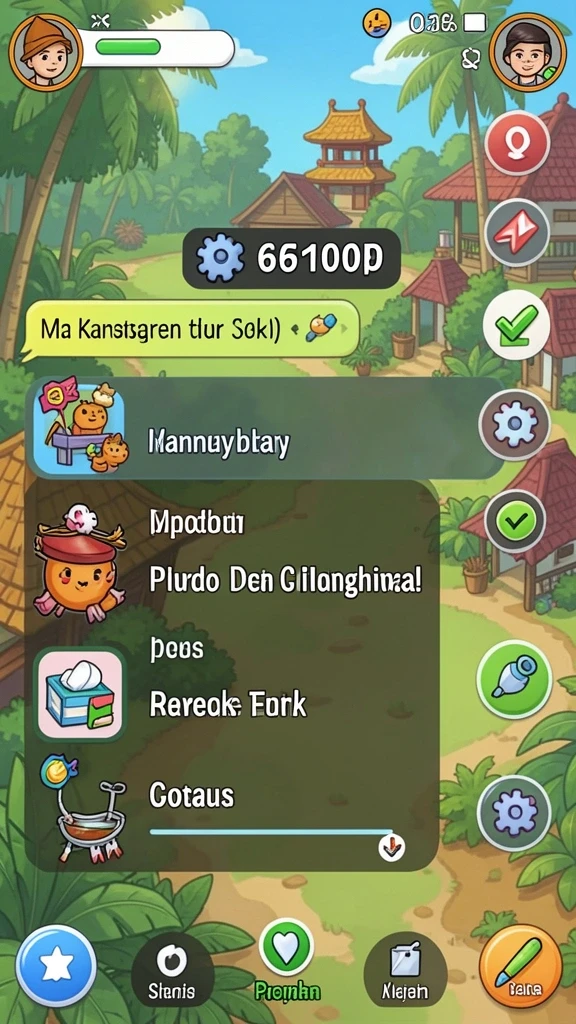
Task: Open the red mail envelope button
Action: [517, 231]
